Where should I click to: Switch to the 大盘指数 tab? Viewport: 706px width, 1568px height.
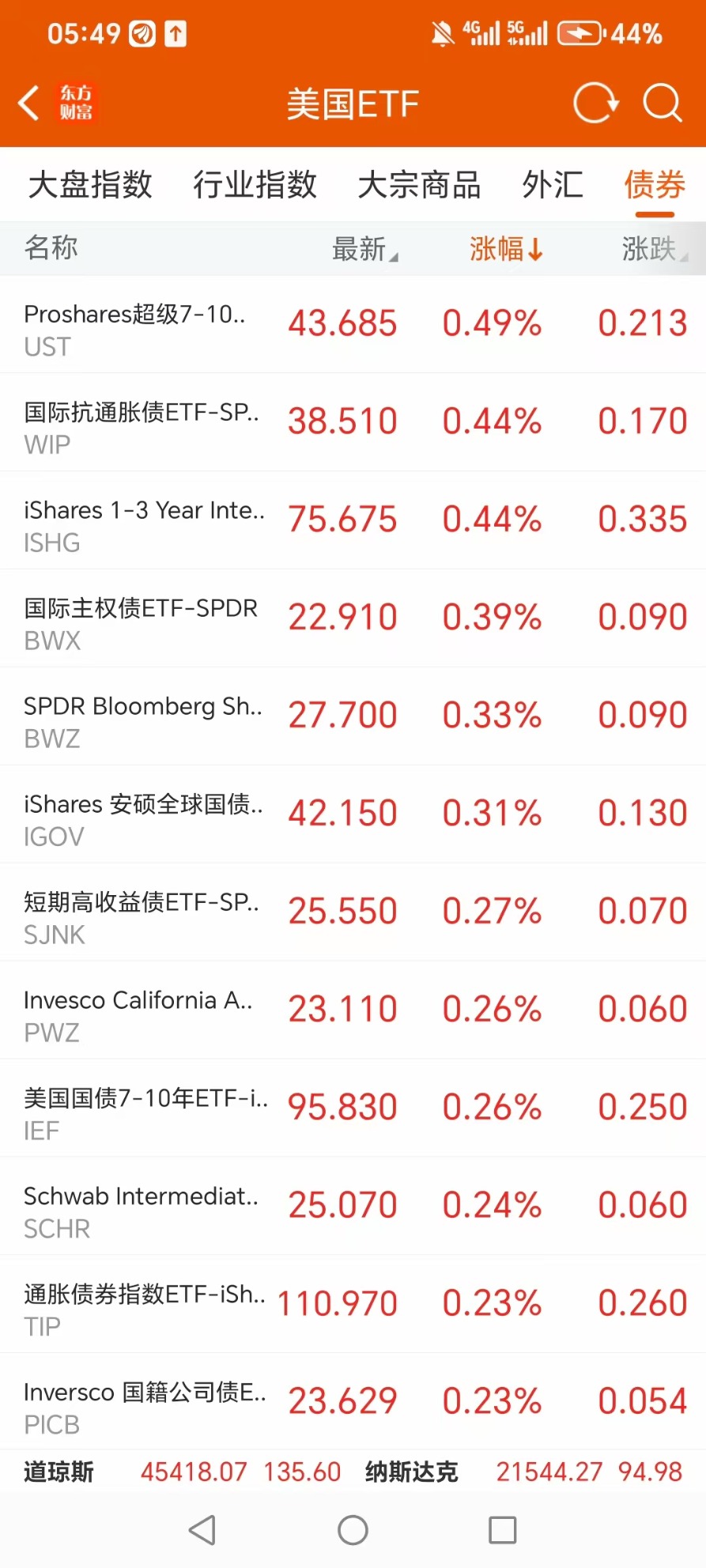tap(90, 185)
